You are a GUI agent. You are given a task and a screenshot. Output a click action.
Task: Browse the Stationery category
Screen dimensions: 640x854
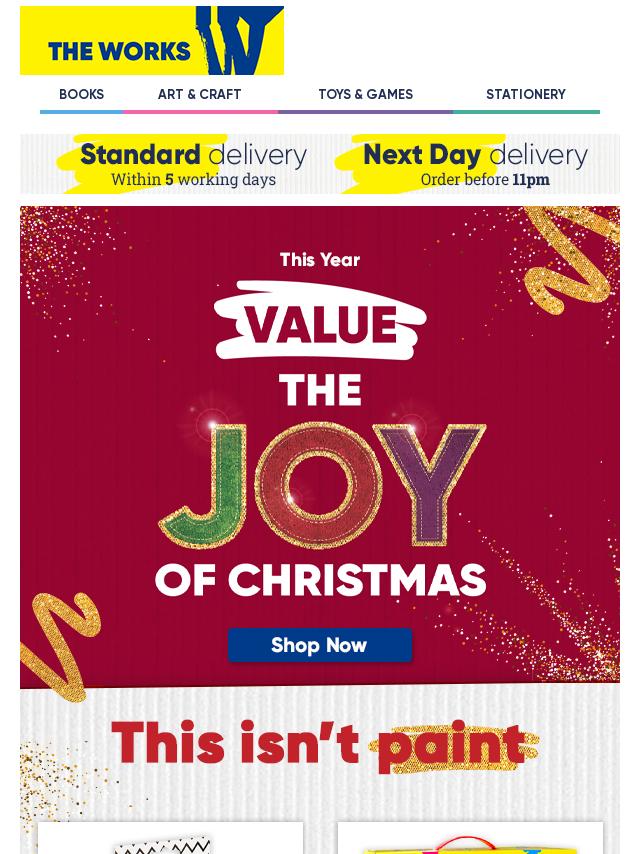[x=525, y=95]
